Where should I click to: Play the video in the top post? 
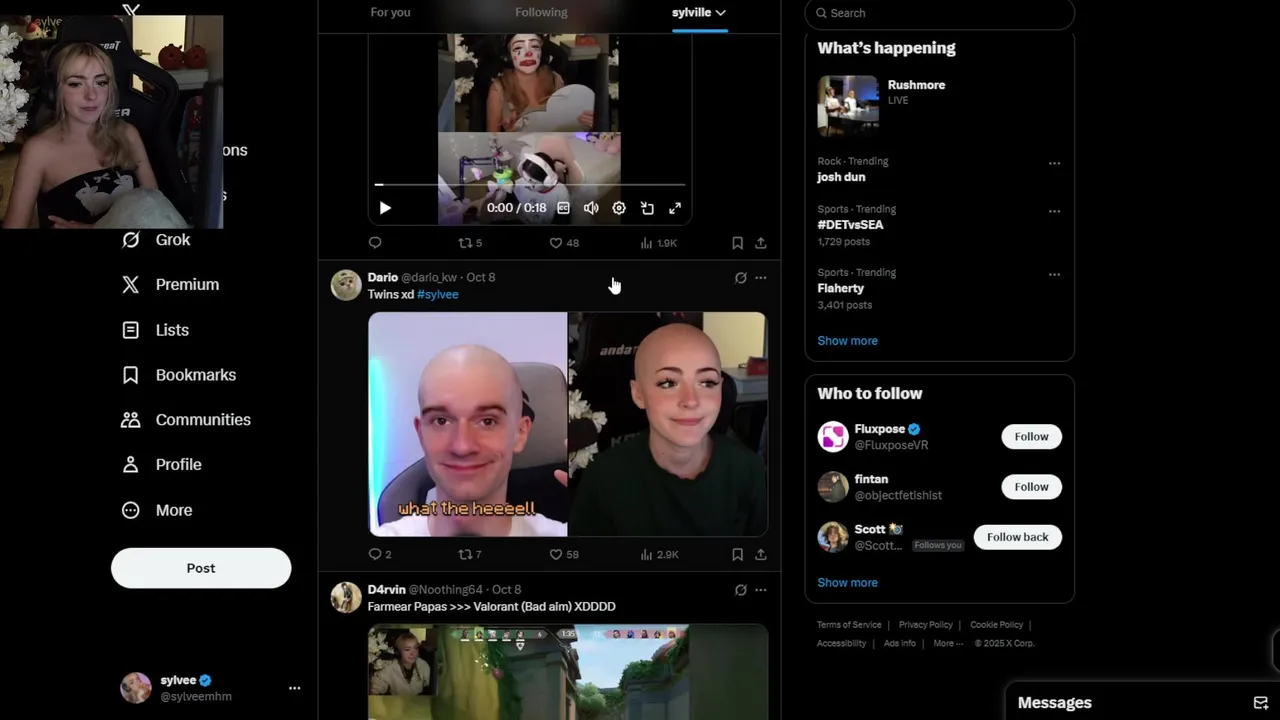[385, 208]
